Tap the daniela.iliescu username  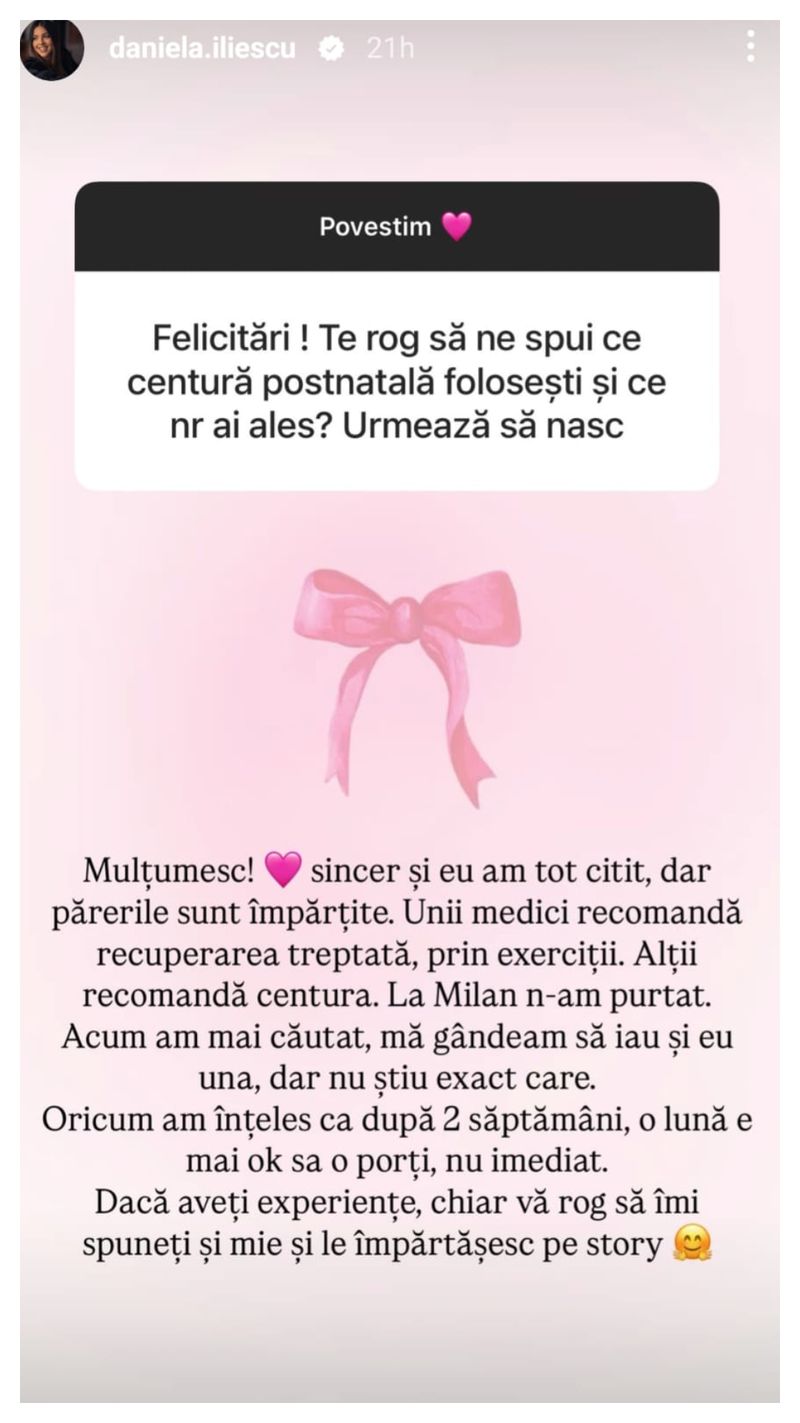click(x=202, y=48)
